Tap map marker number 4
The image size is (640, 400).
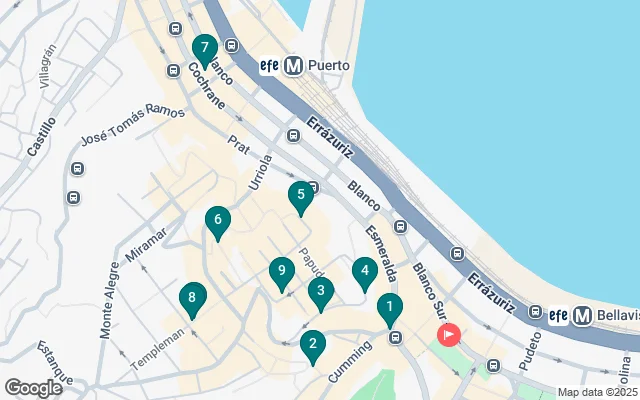tap(365, 270)
